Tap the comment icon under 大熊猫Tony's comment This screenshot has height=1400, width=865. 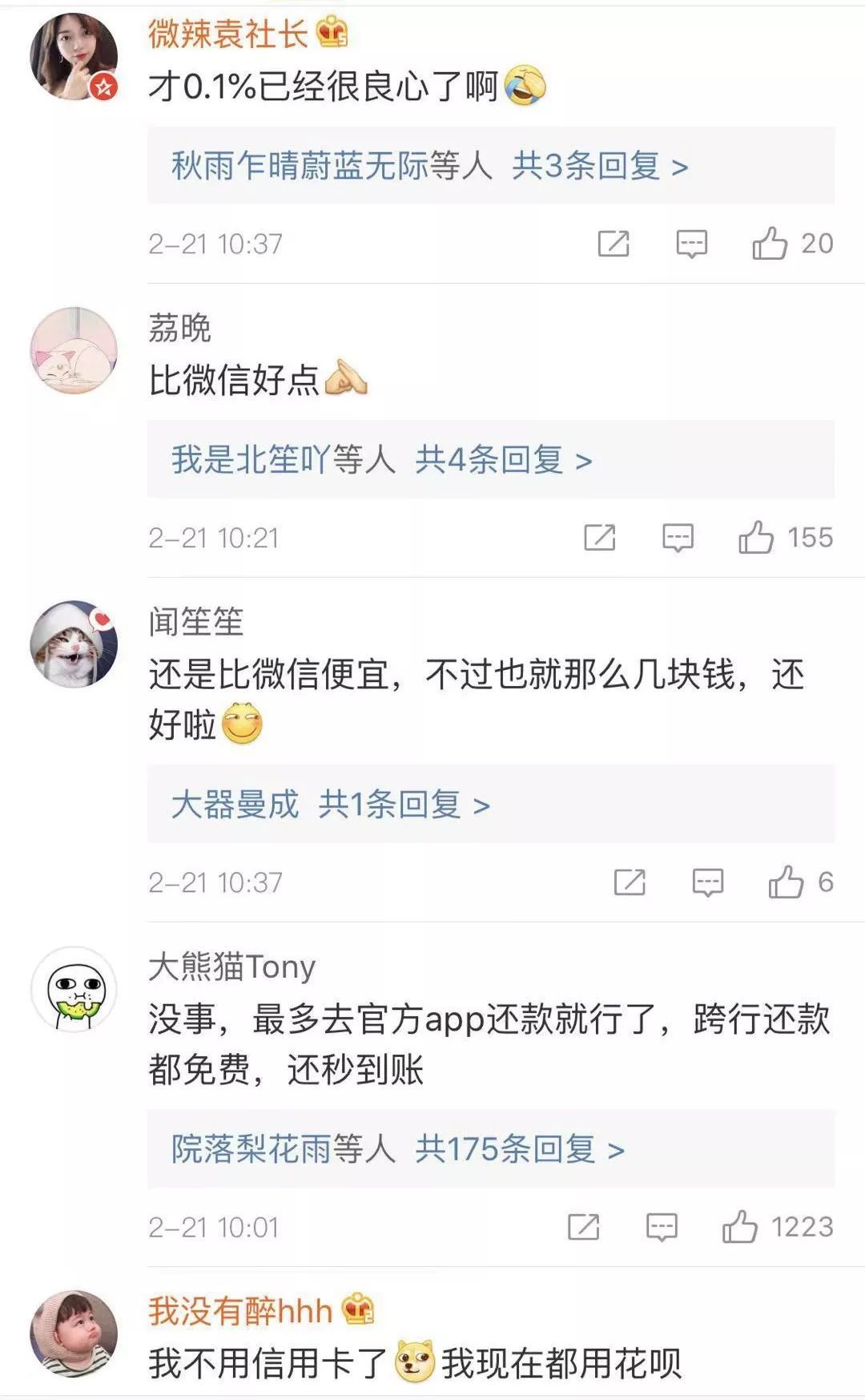tap(662, 1227)
